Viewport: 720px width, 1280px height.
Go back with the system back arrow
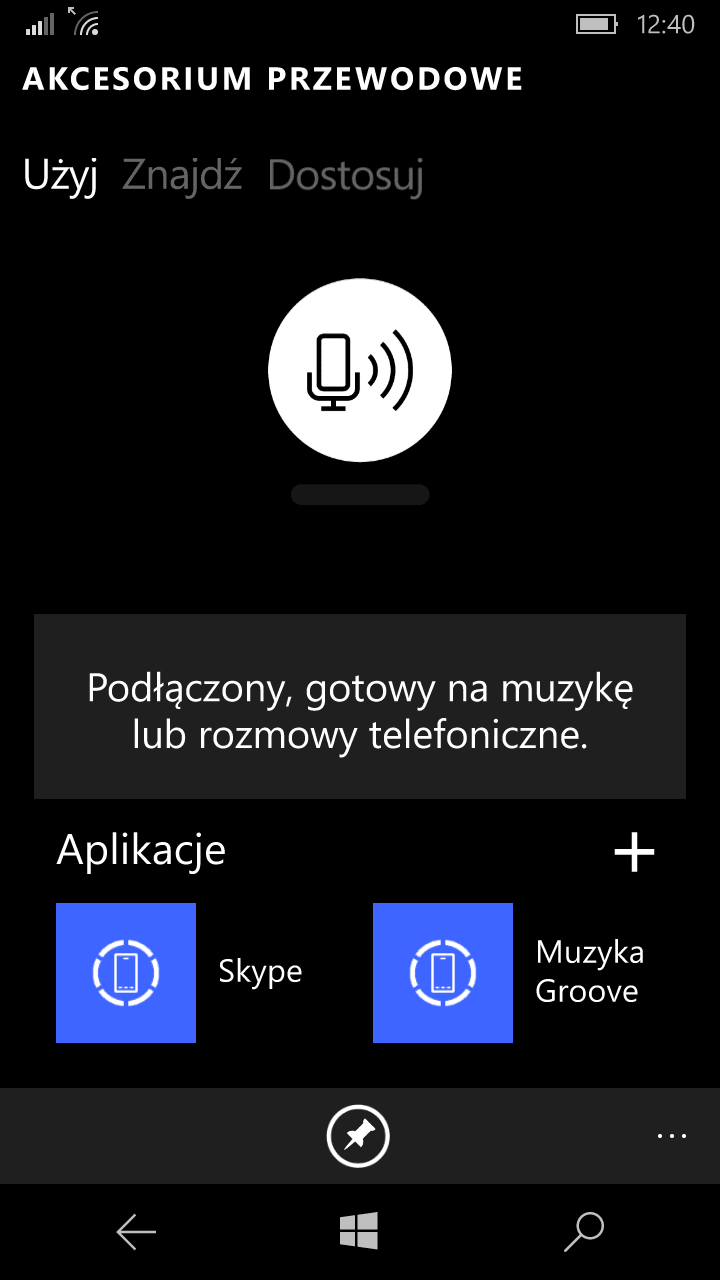pyautogui.click(x=136, y=1232)
